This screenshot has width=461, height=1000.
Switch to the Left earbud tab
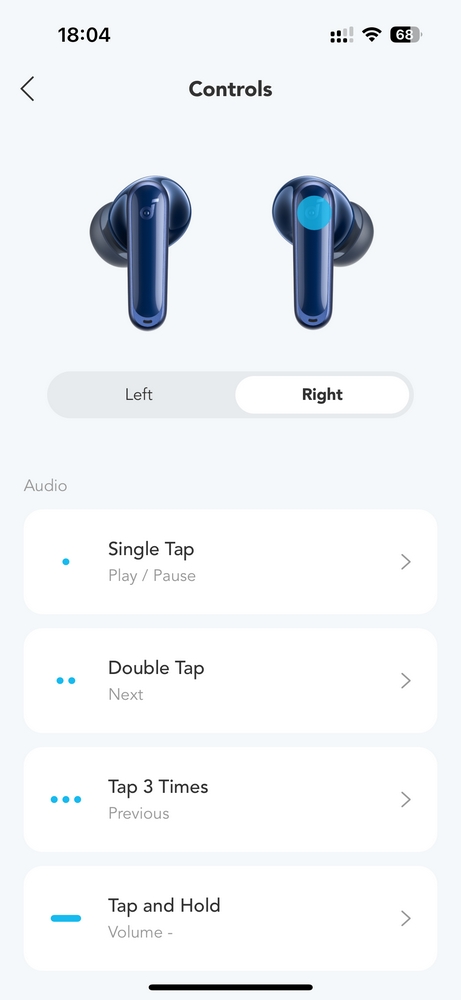click(139, 395)
